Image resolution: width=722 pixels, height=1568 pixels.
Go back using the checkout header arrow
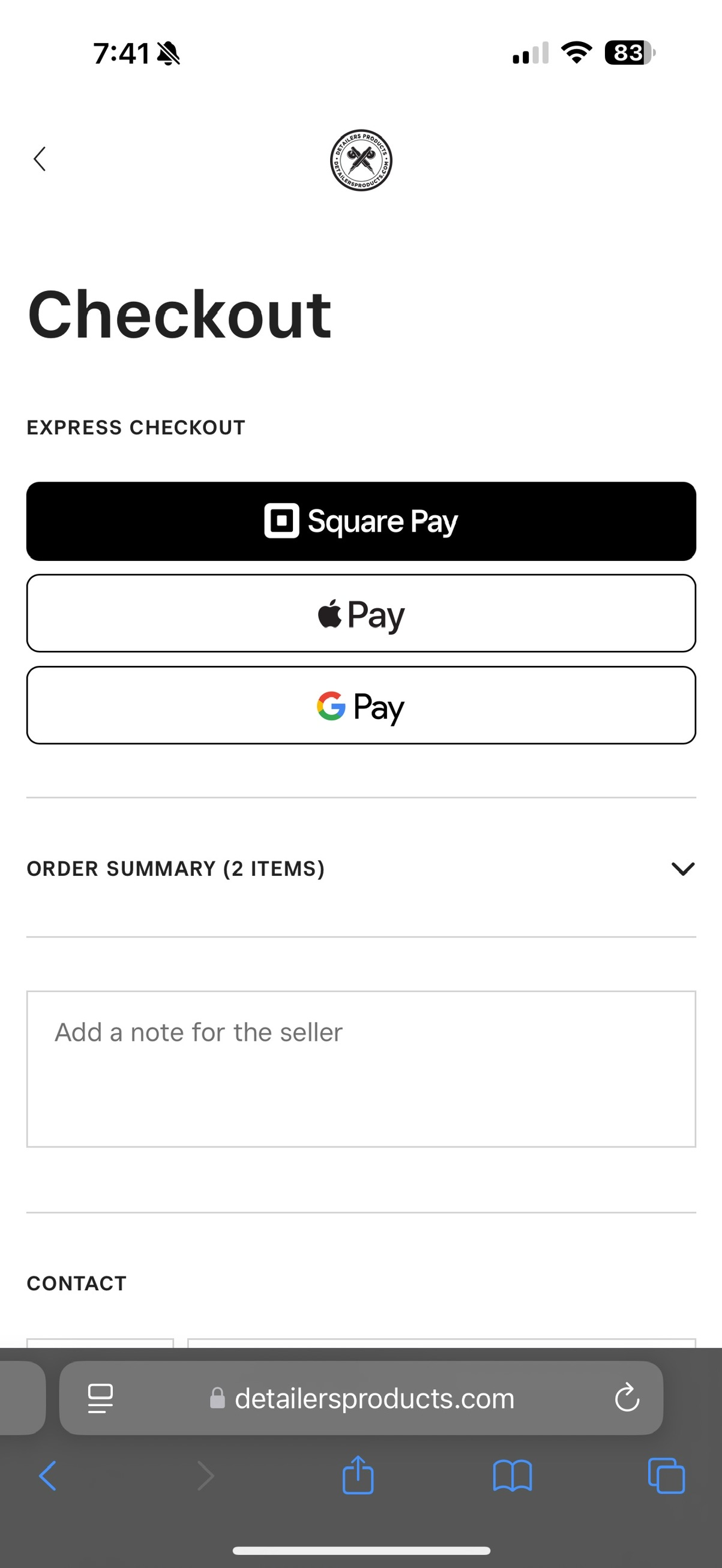point(40,160)
